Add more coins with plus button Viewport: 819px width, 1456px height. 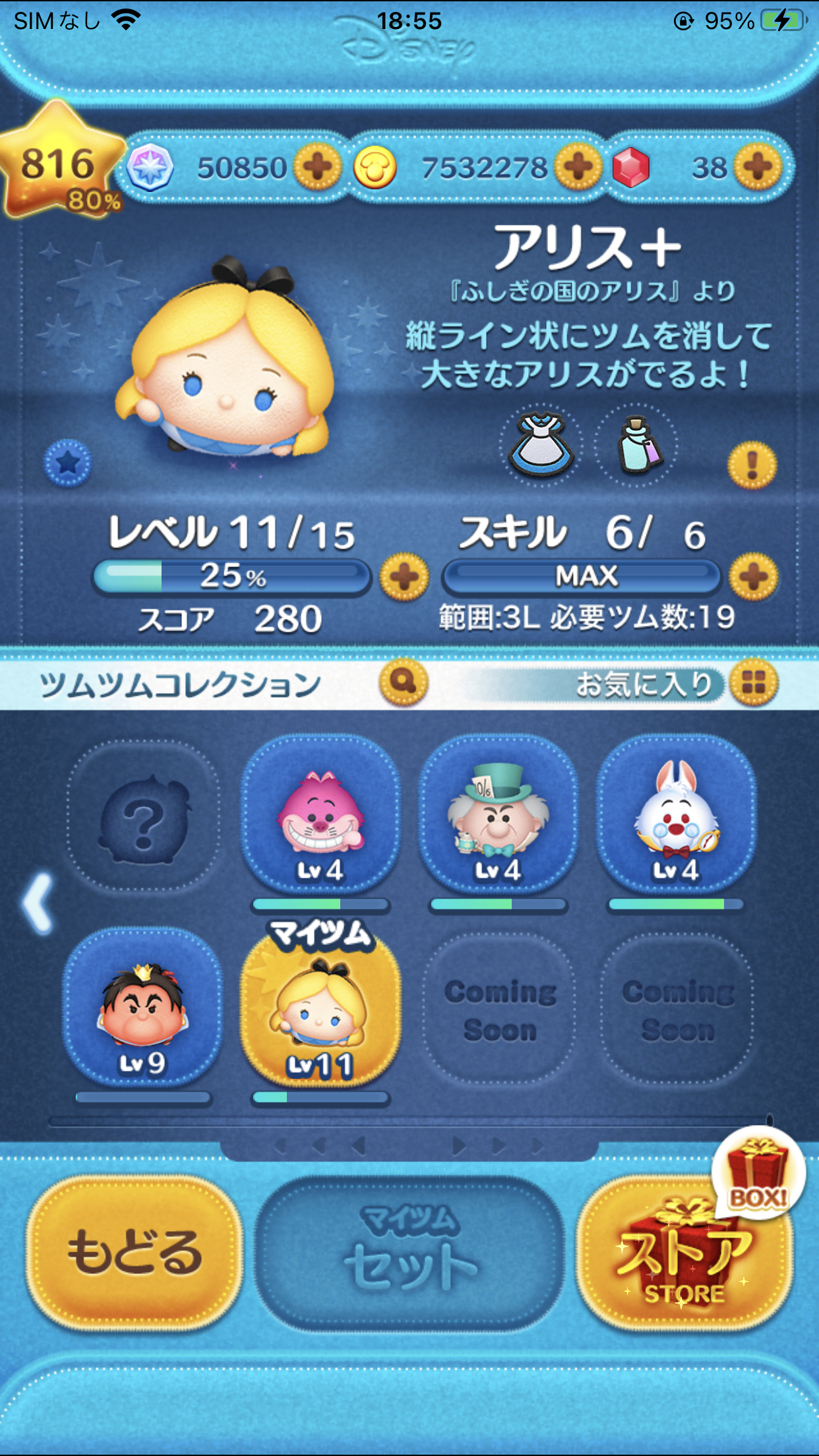tap(578, 167)
